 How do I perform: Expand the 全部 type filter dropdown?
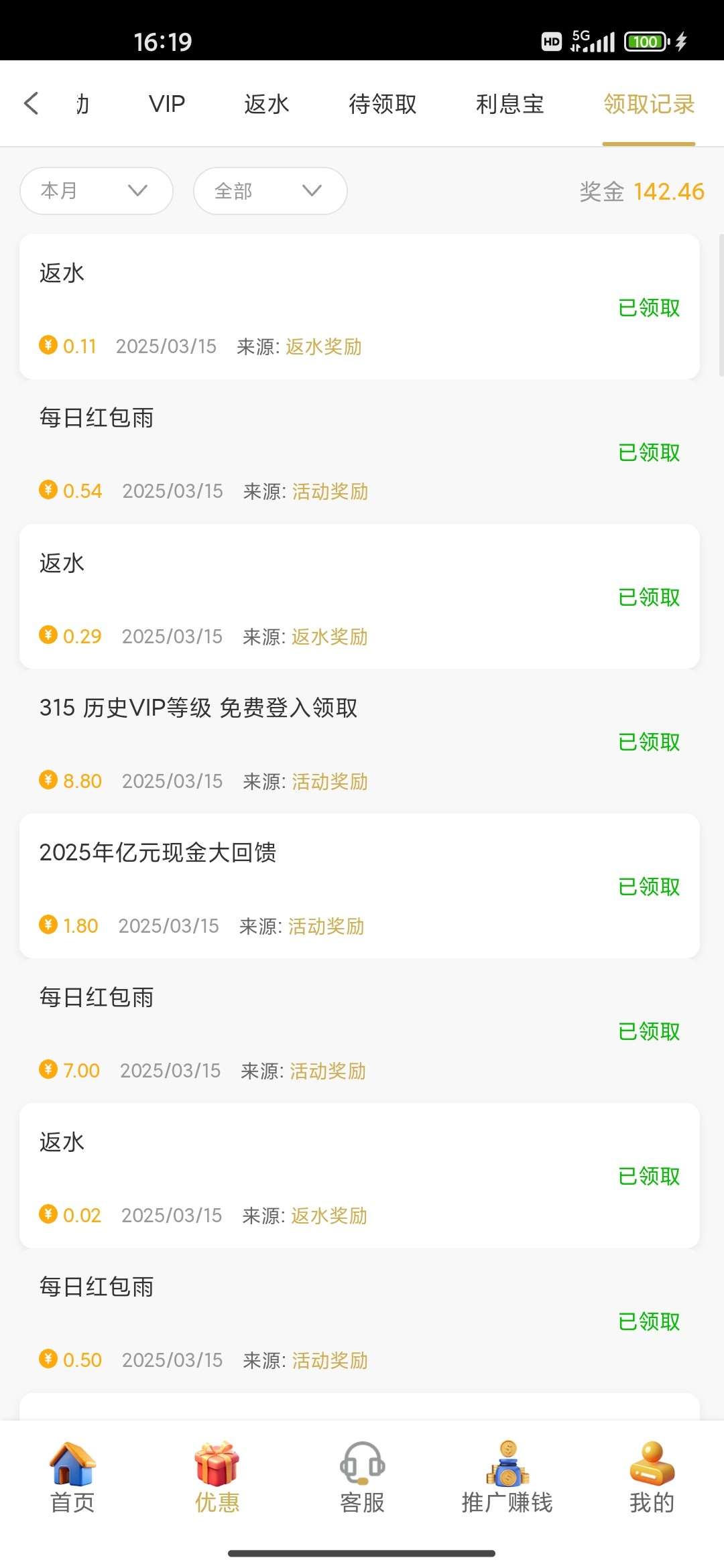[x=270, y=191]
